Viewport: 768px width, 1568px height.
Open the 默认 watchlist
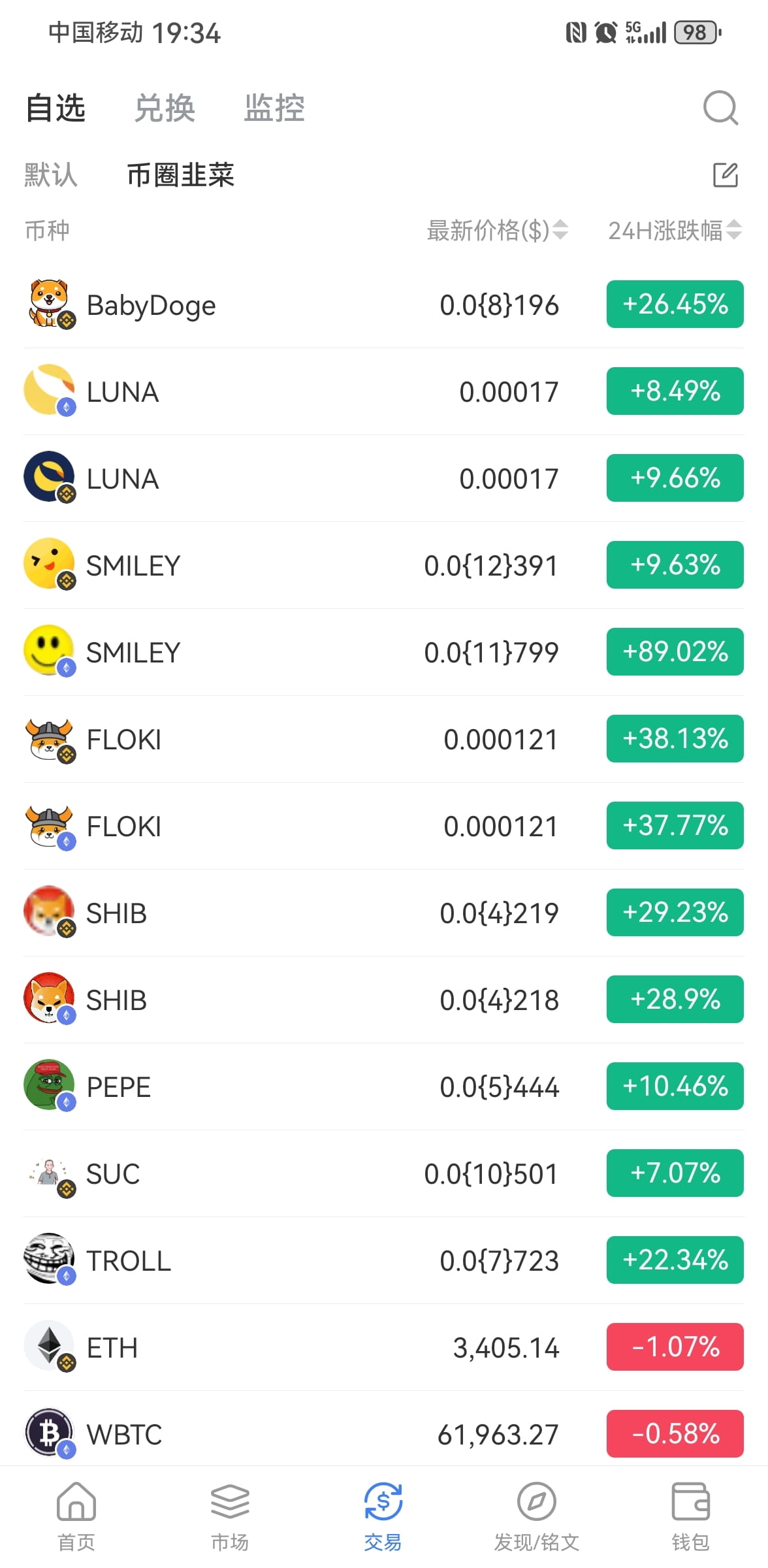click(x=49, y=175)
